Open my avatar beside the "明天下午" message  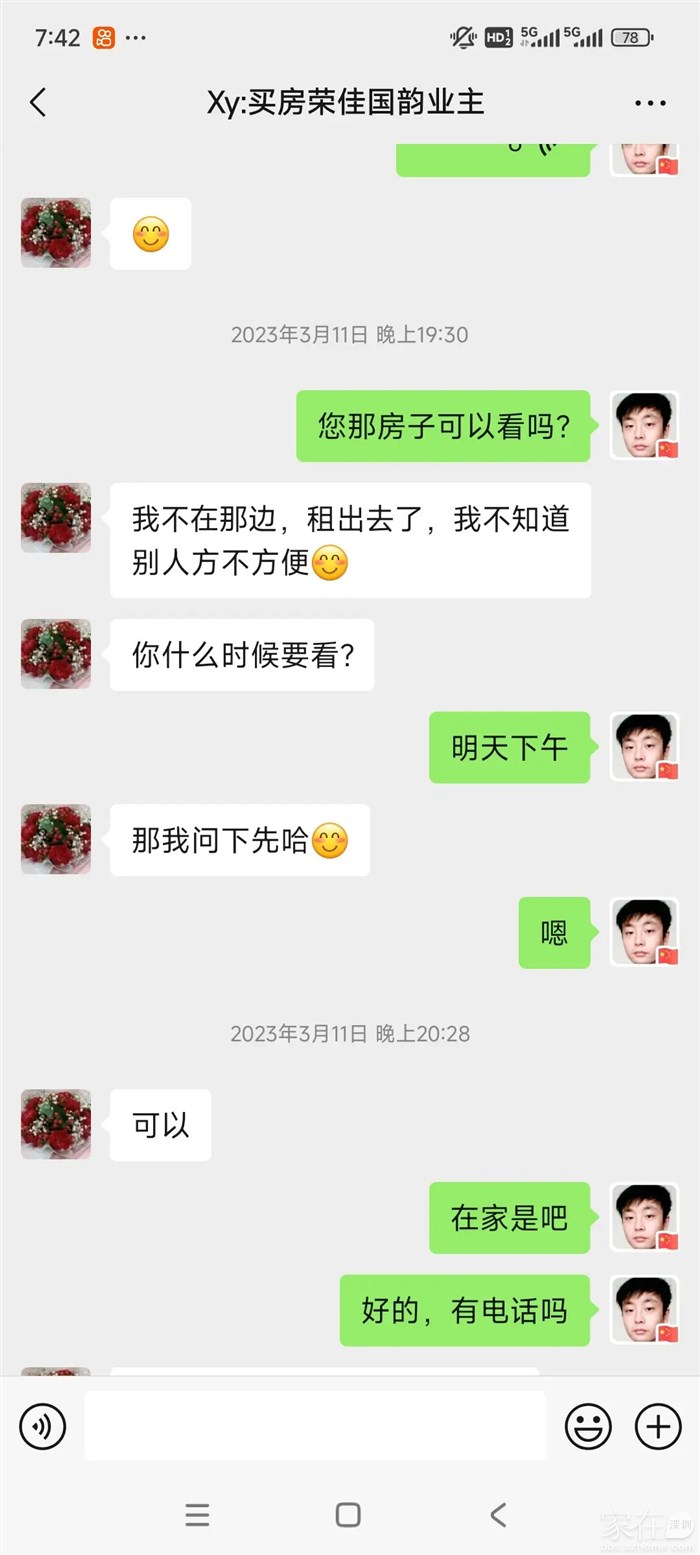(645, 747)
